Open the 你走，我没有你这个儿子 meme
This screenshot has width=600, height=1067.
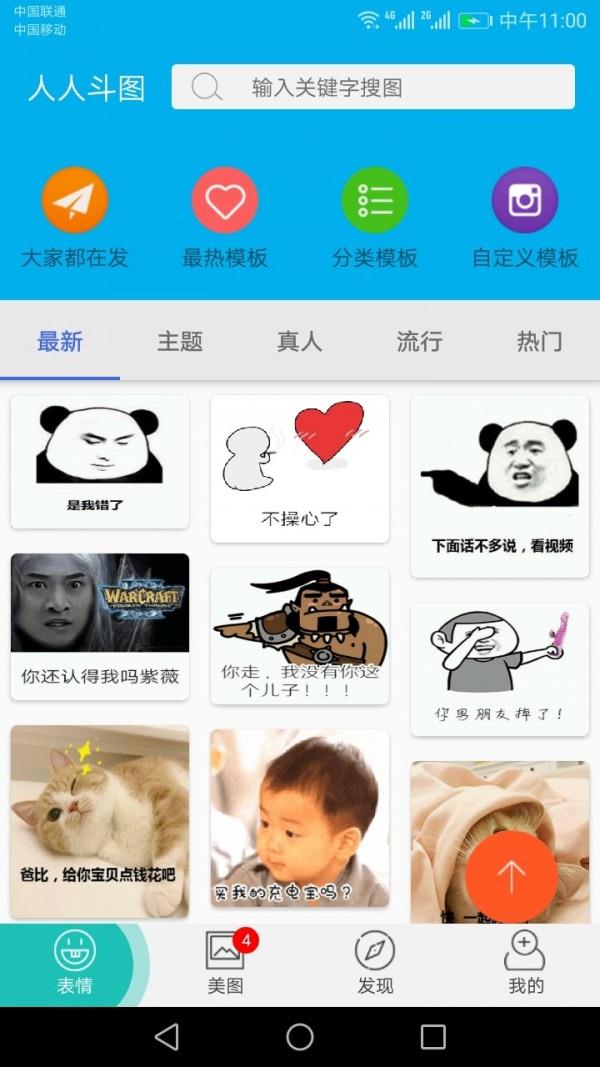click(300, 636)
